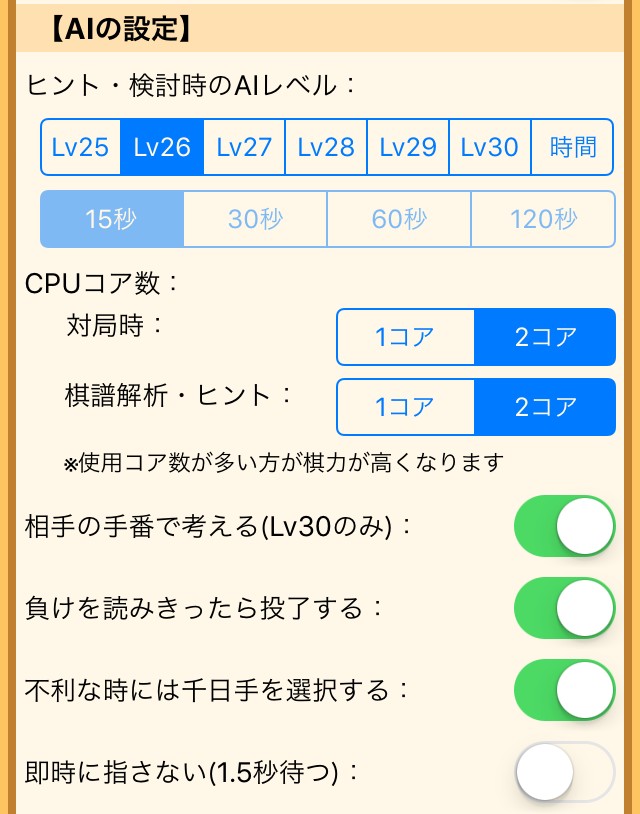Use 1コア for 棋譜解析・ヒント
Screen dimensions: 640x814
tap(405, 407)
